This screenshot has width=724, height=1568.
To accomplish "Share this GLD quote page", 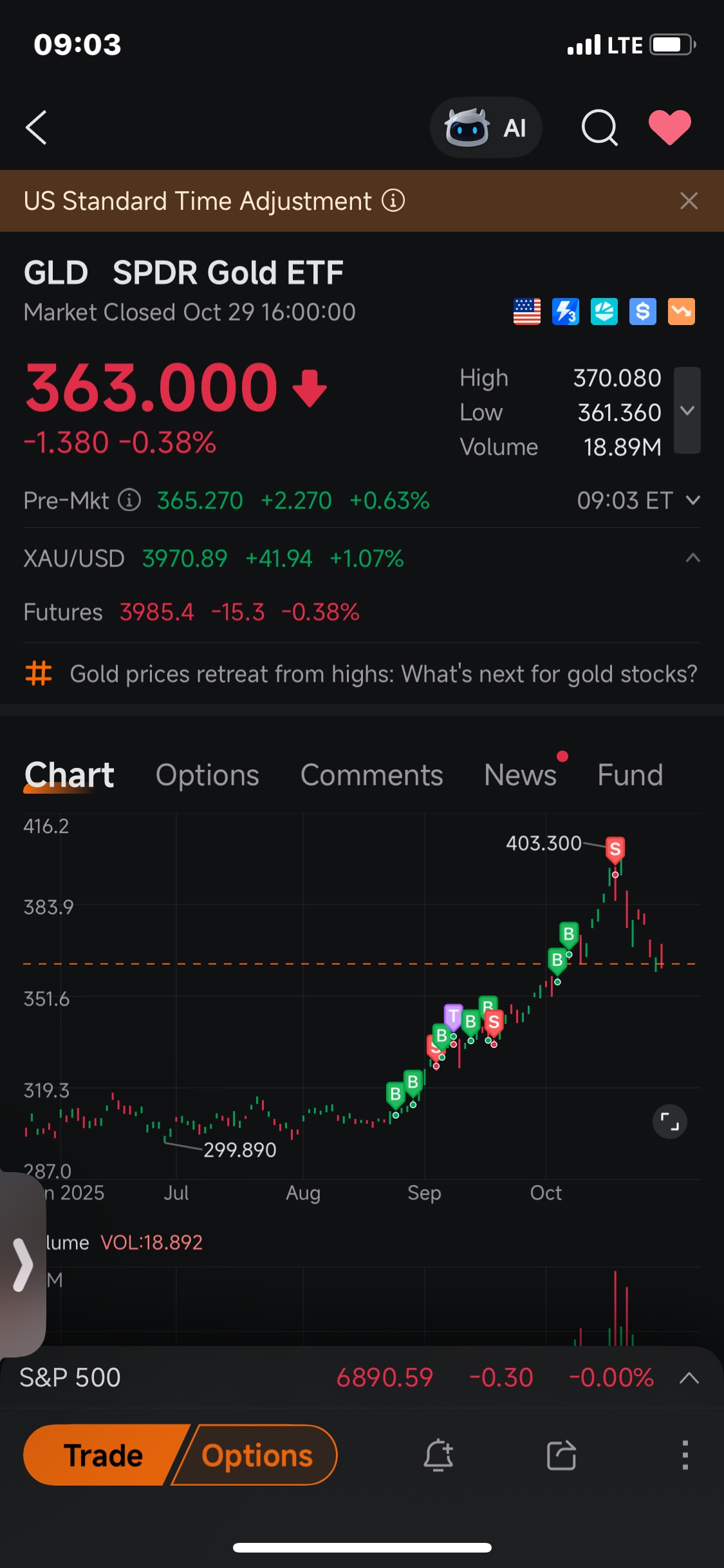I will (561, 1455).
